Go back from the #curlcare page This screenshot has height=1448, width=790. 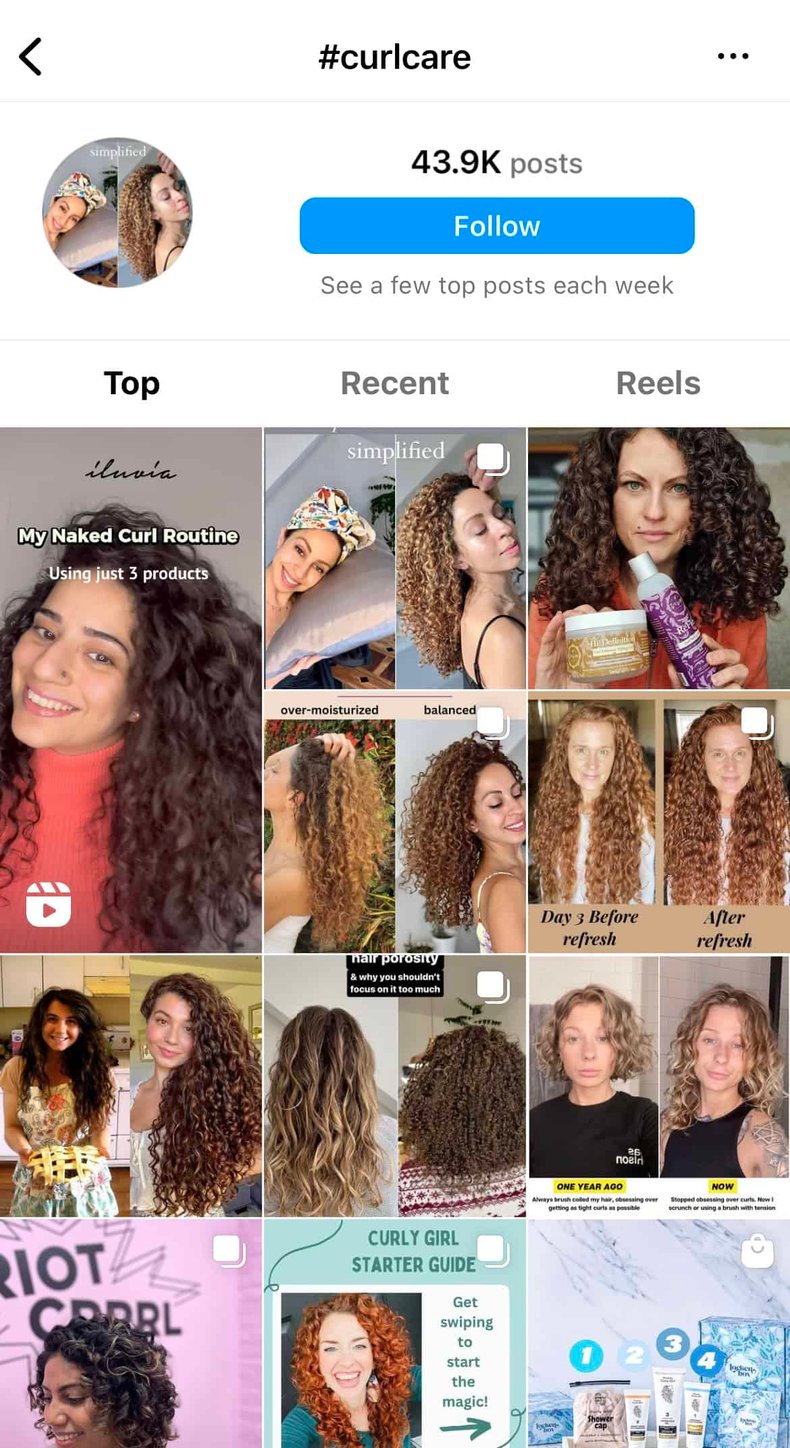pyautogui.click(x=31, y=57)
